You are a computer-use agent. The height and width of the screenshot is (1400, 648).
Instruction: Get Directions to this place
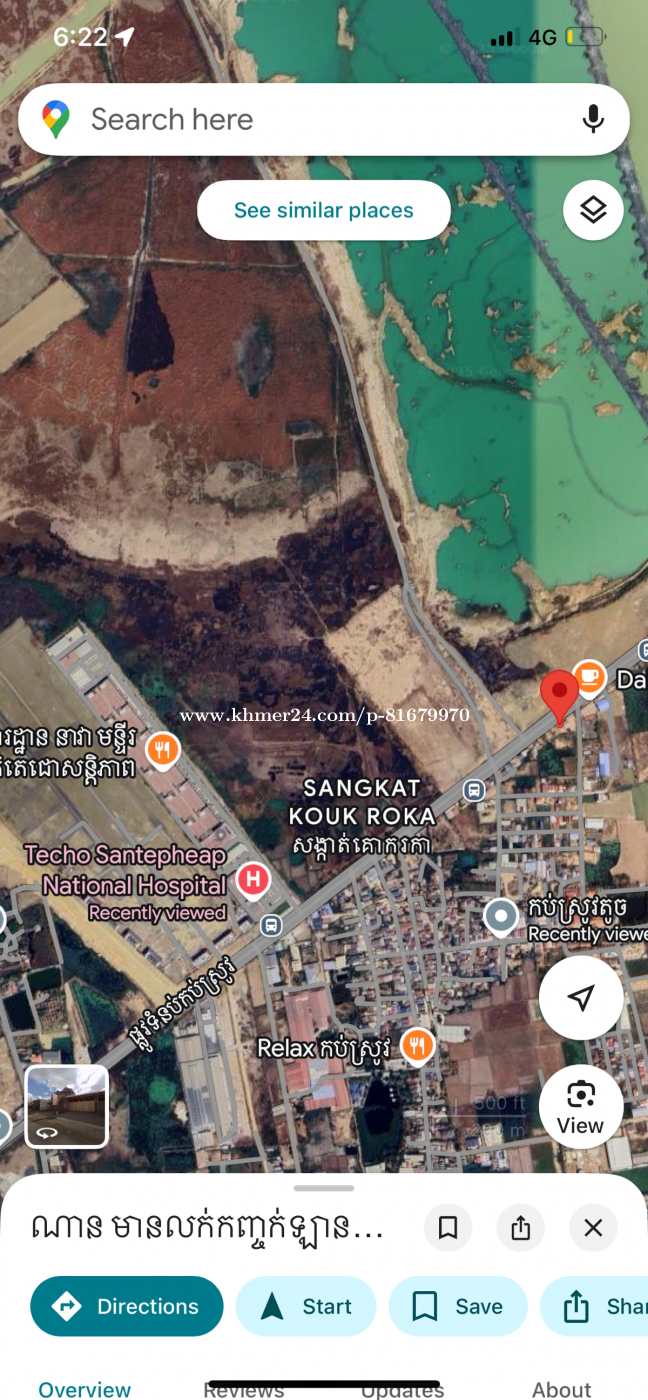coord(127,1306)
